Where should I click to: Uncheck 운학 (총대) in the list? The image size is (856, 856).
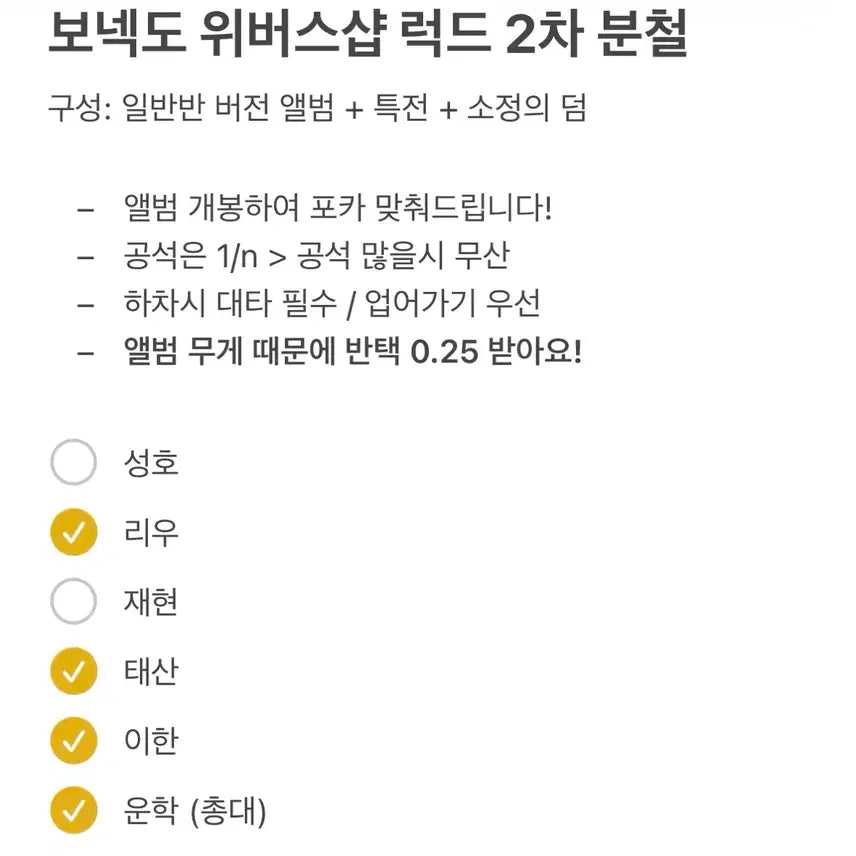[x=73, y=811]
